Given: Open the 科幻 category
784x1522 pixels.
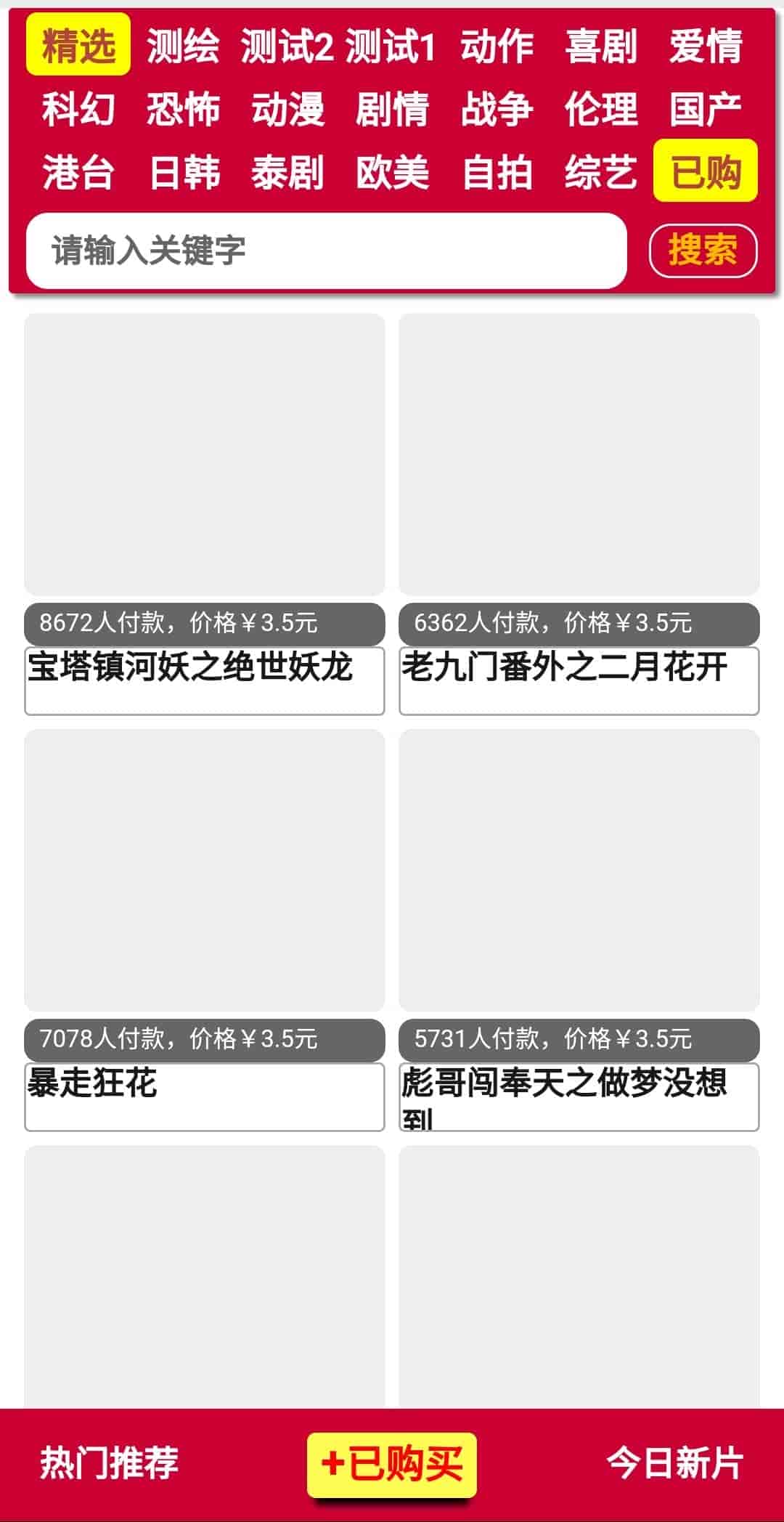Looking at the screenshot, I should (78, 109).
